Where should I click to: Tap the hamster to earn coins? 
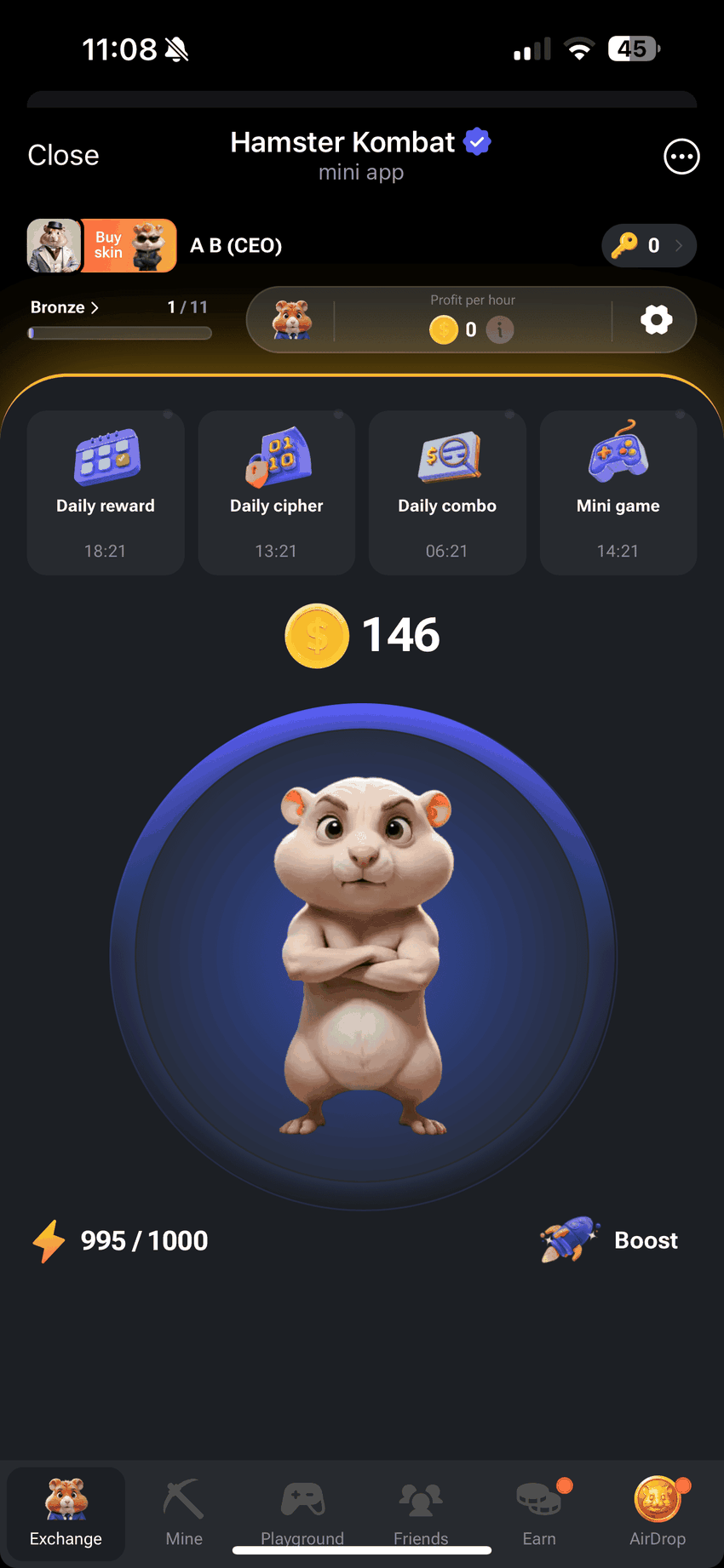point(363,955)
